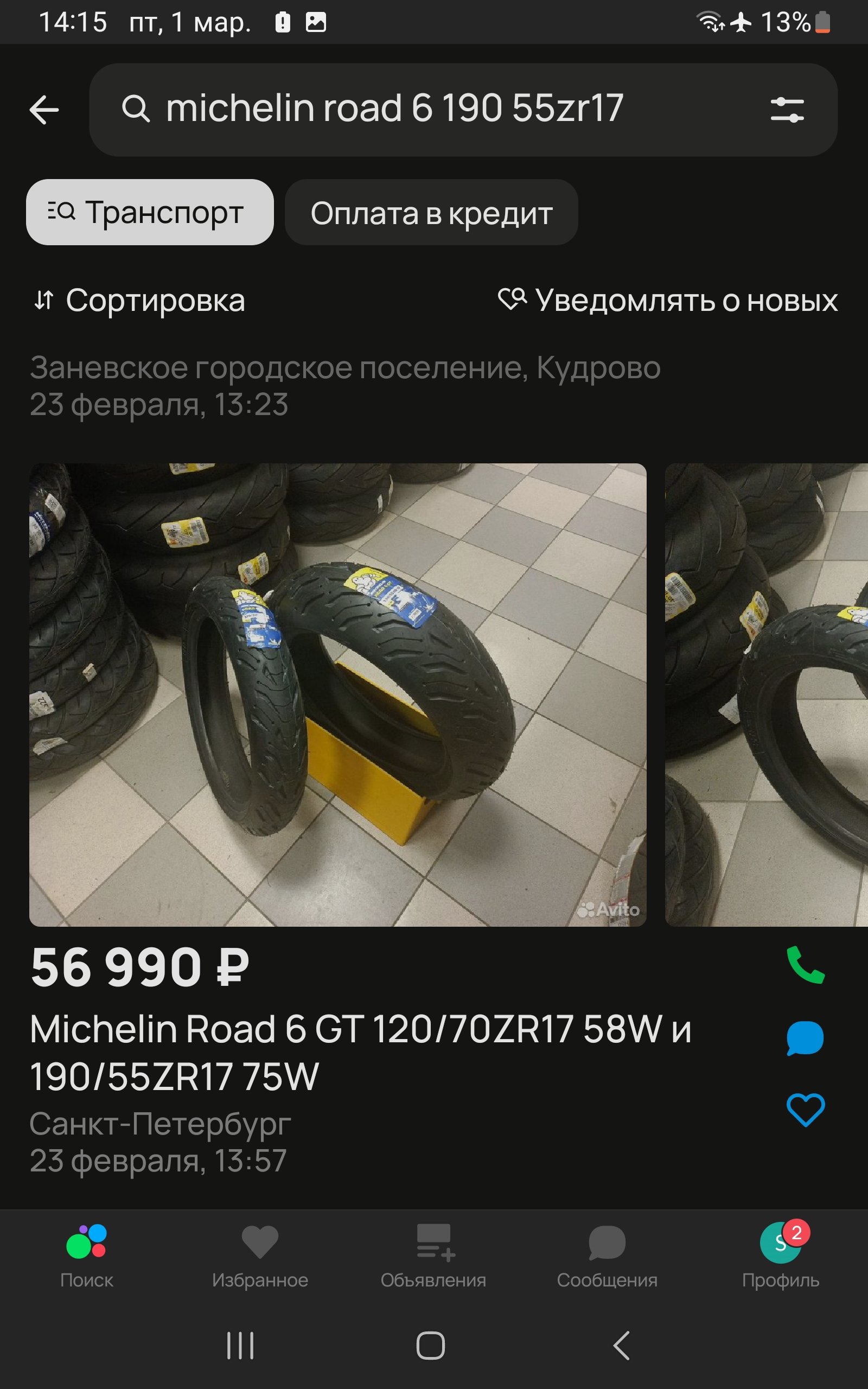
Task: Open the Сообщения tab
Action: (607, 1254)
